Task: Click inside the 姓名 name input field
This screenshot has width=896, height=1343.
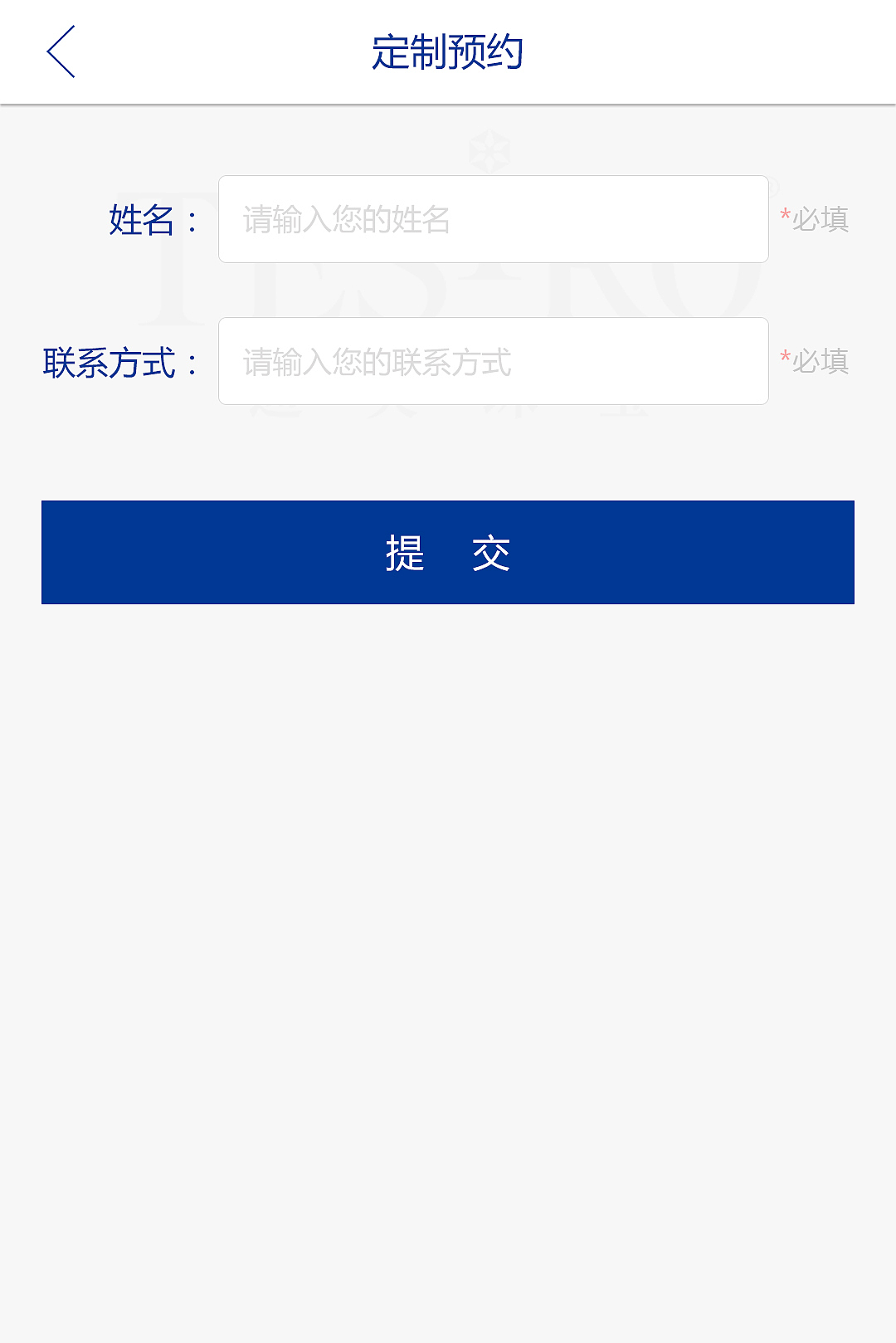Action: (493, 219)
